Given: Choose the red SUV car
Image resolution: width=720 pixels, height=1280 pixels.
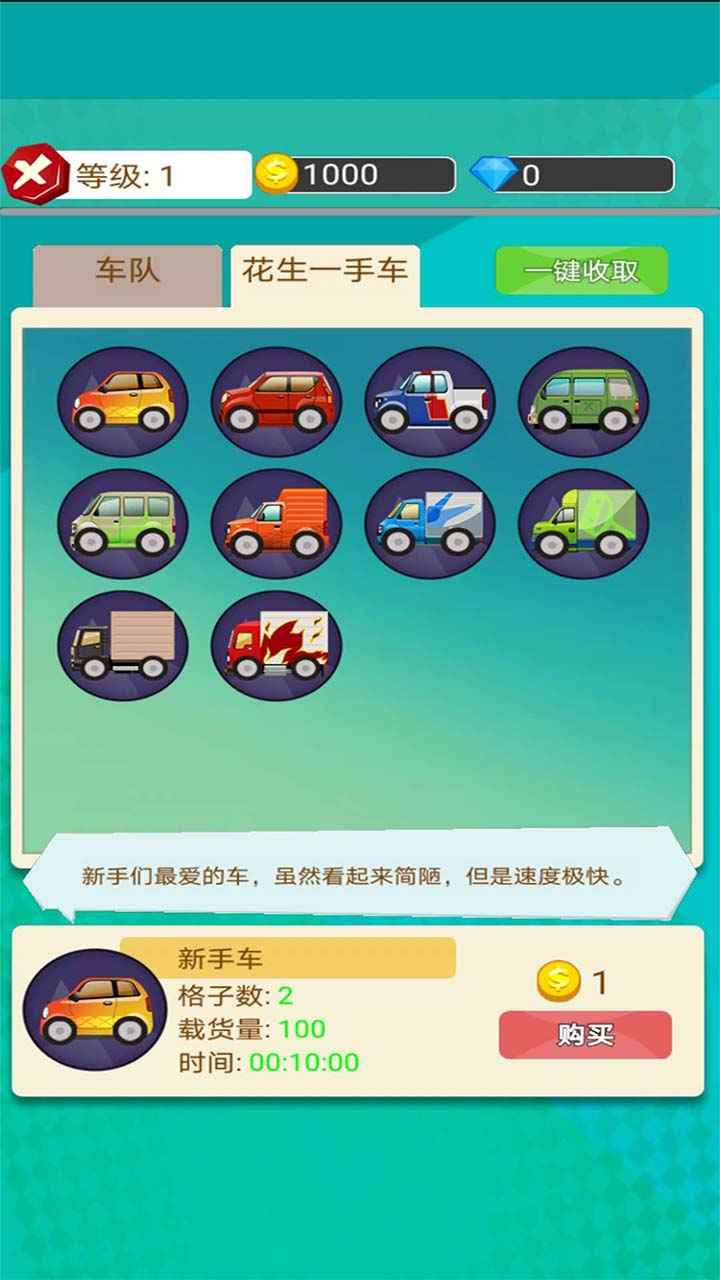Looking at the screenshot, I should (x=276, y=401).
